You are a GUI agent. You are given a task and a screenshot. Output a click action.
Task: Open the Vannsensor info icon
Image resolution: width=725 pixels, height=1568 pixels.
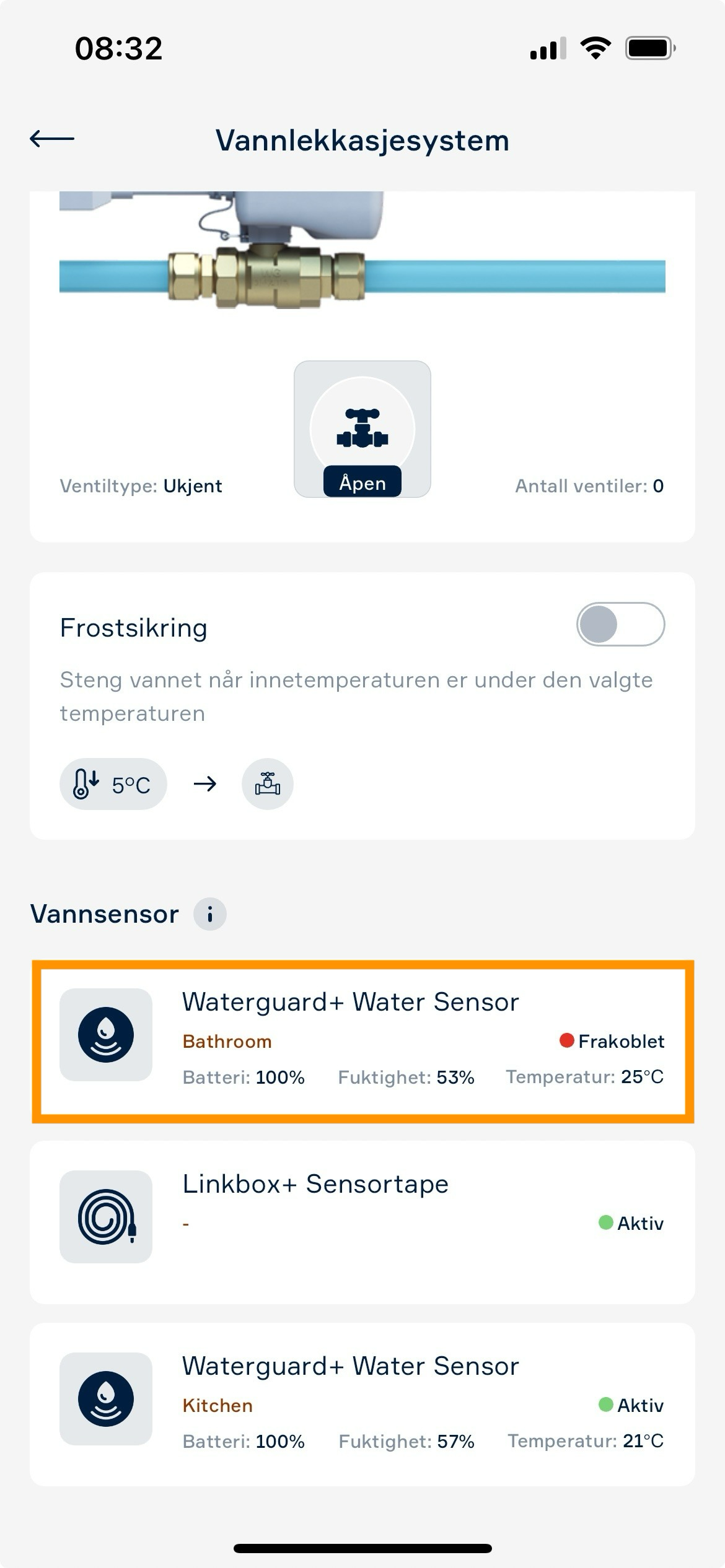click(210, 914)
